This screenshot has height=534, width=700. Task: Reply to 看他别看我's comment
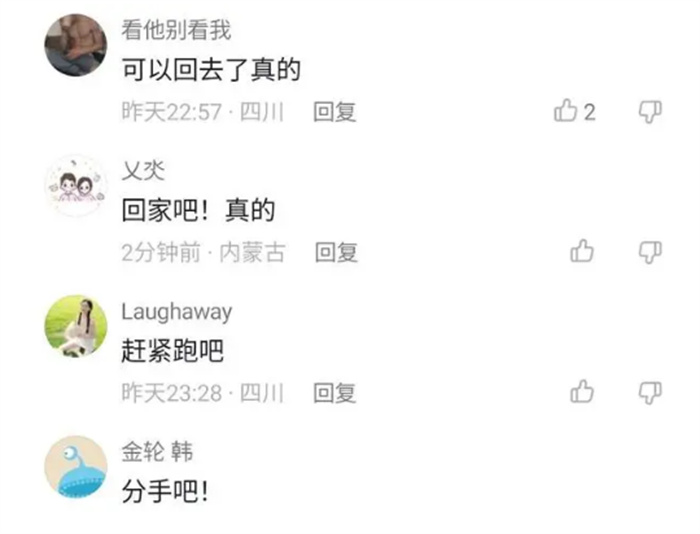click(x=335, y=112)
